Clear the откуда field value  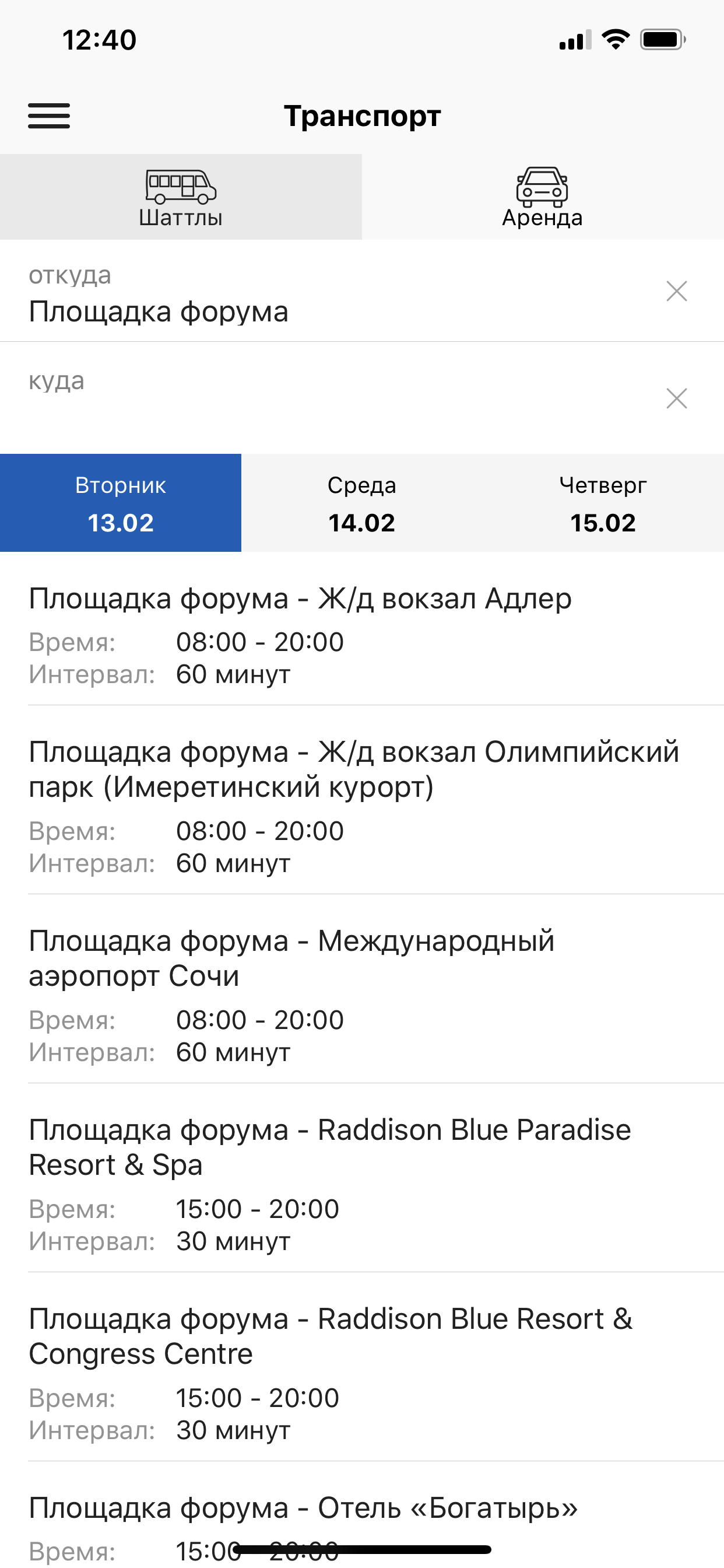[677, 292]
